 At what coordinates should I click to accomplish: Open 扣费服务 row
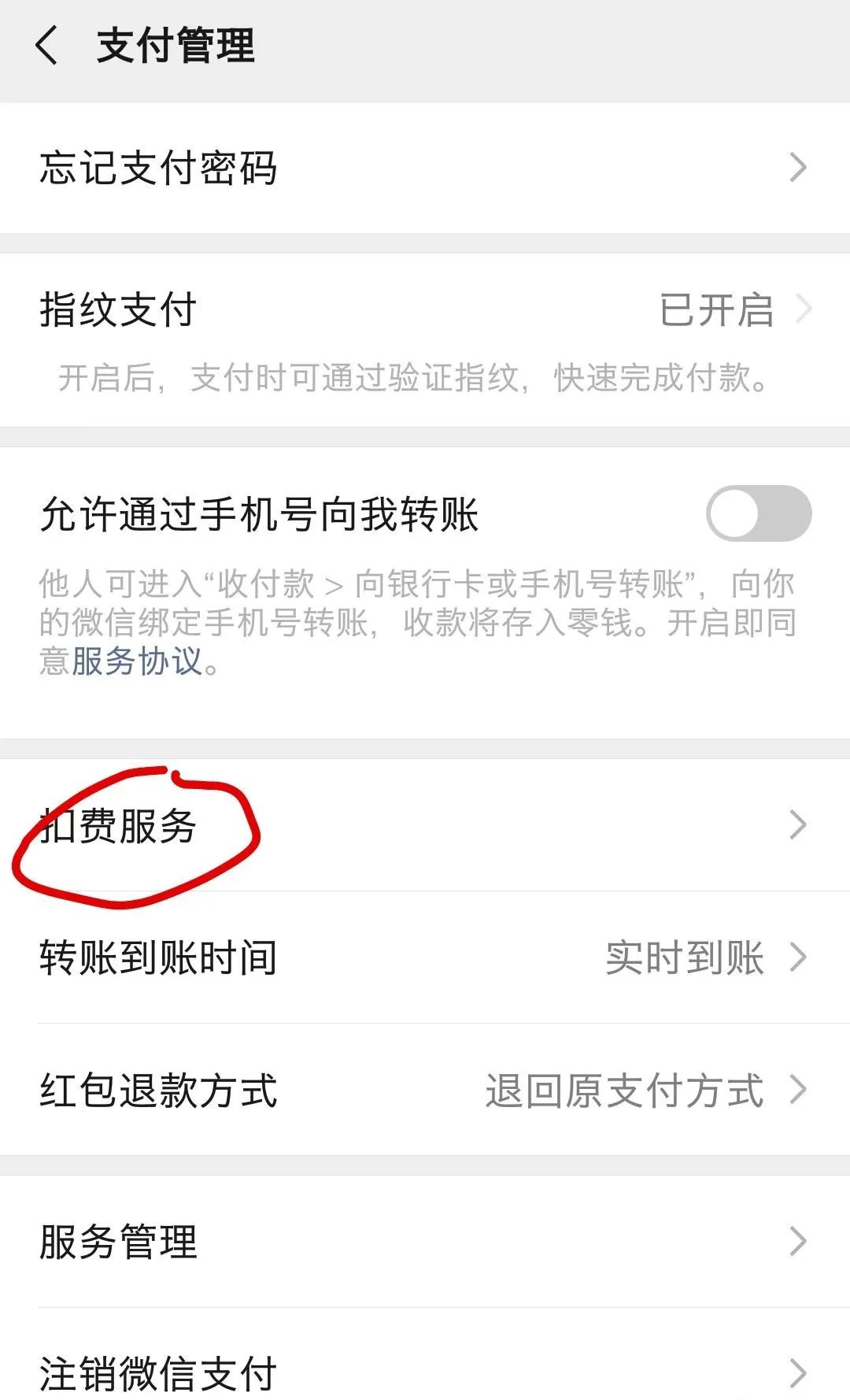[x=425, y=825]
